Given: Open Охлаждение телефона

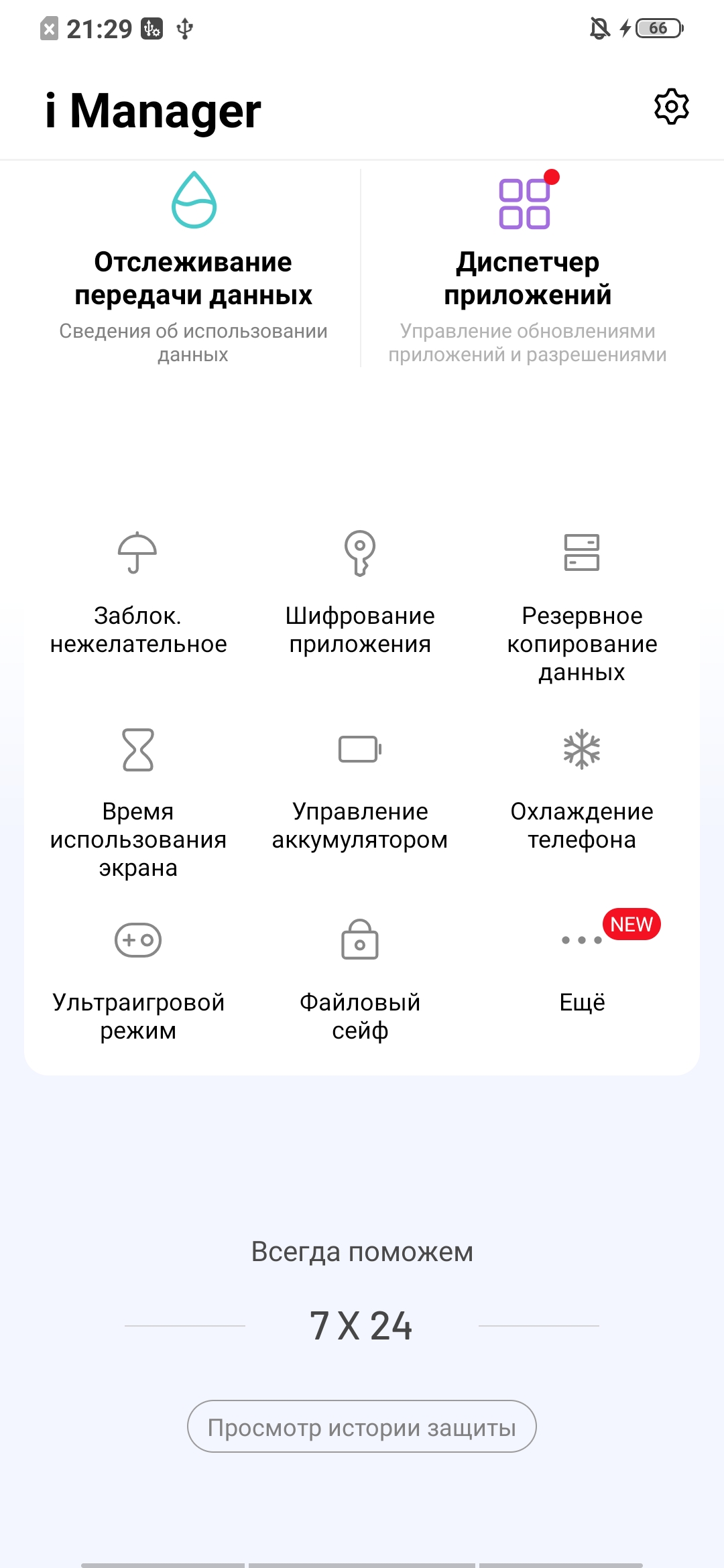Looking at the screenshot, I should 582,791.
